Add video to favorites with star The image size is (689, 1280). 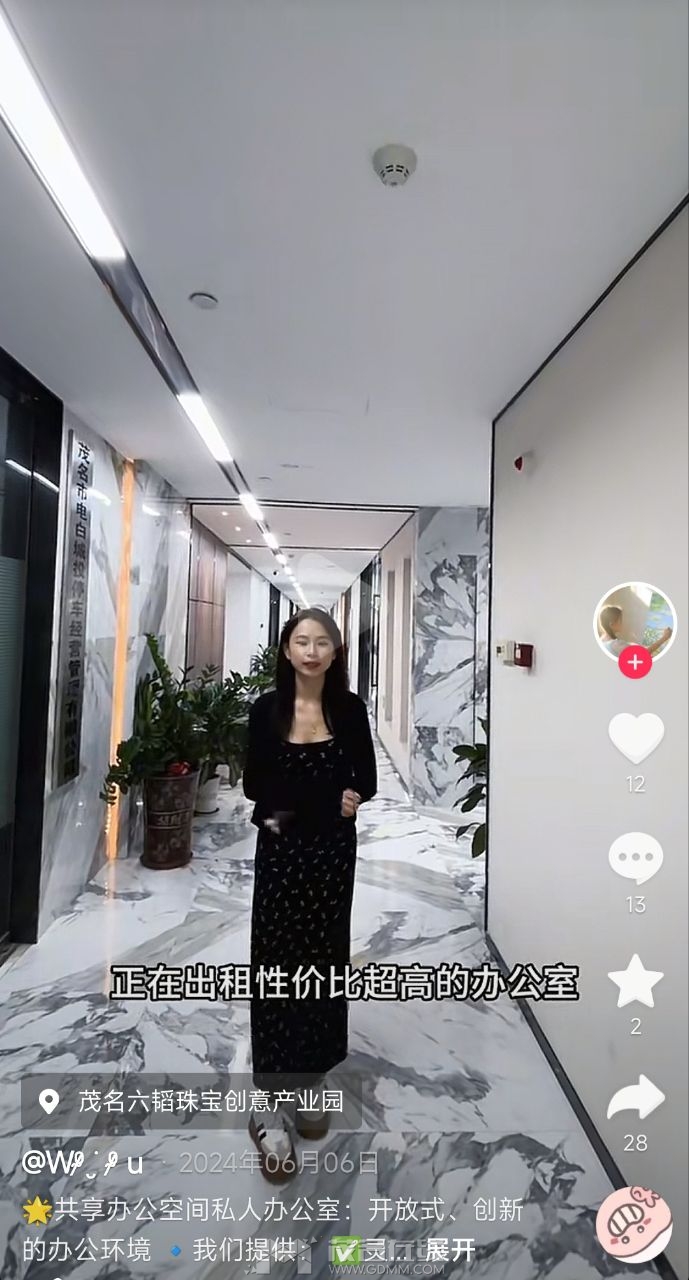tap(636, 981)
